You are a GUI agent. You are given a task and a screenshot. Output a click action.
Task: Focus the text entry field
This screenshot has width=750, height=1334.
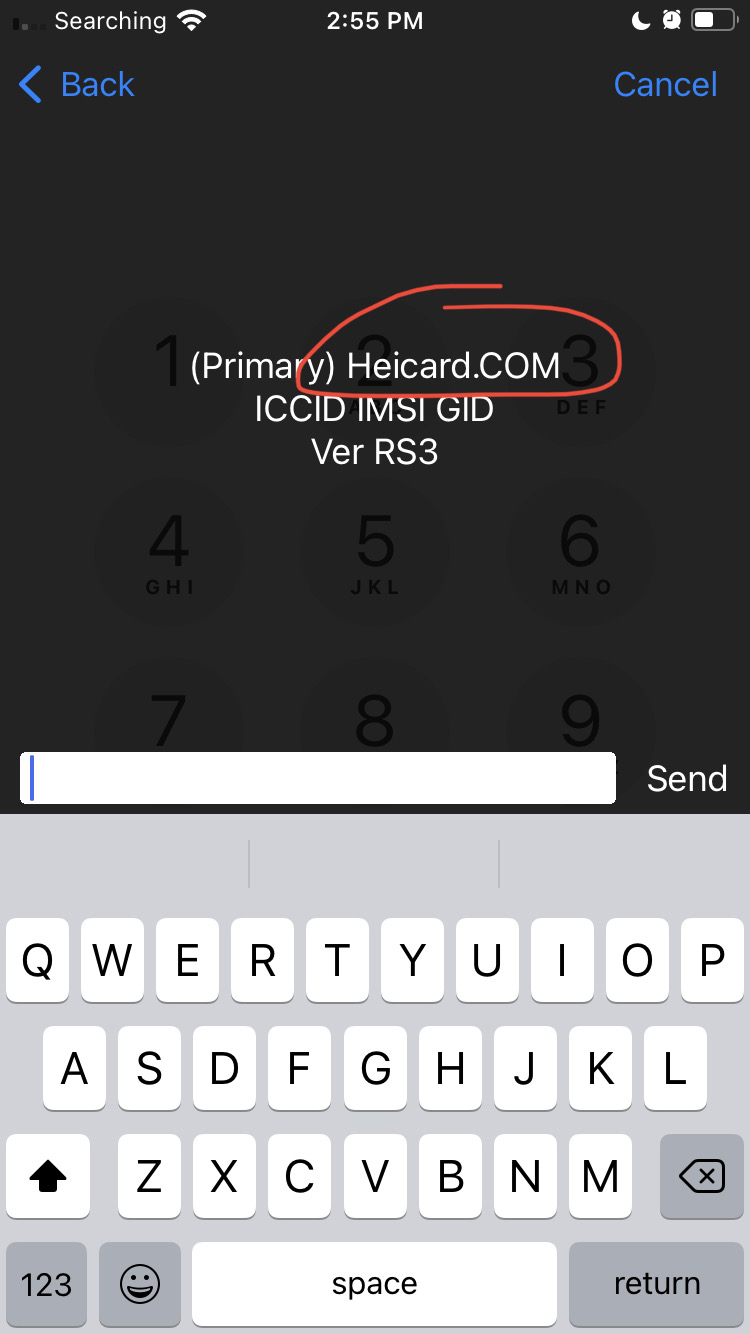pos(318,778)
